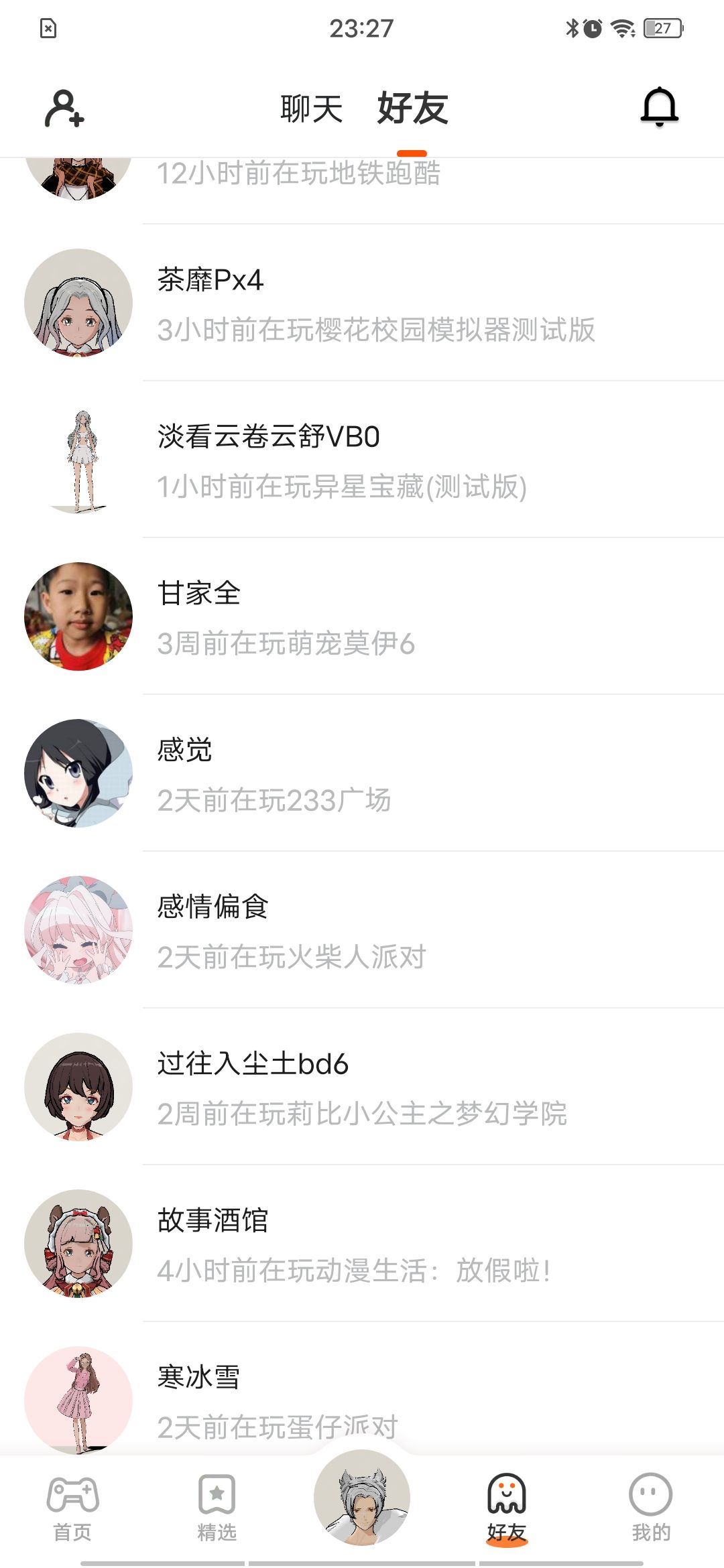Open friend 茶靡Px4's row
The image size is (724, 1568).
pyautogui.click(x=375, y=304)
